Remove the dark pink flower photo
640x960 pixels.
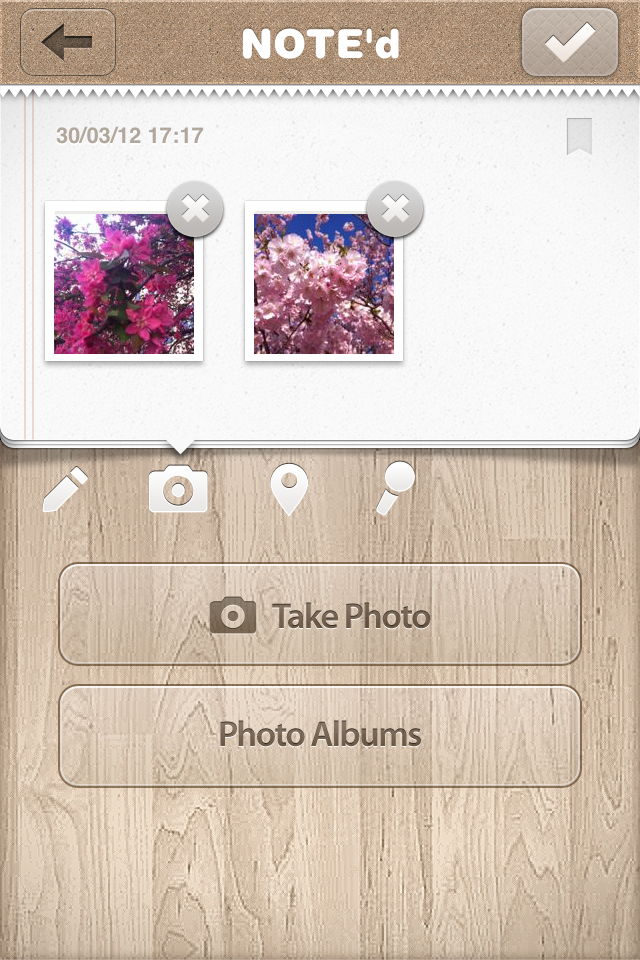(195, 209)
